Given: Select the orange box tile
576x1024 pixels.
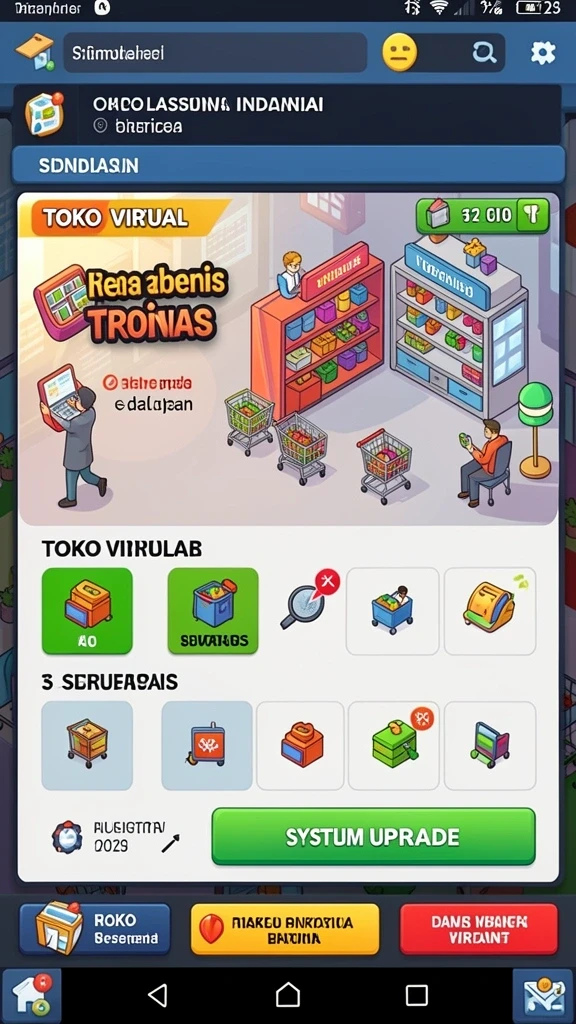Looking at the screenshot, I should tap(300, 745).
